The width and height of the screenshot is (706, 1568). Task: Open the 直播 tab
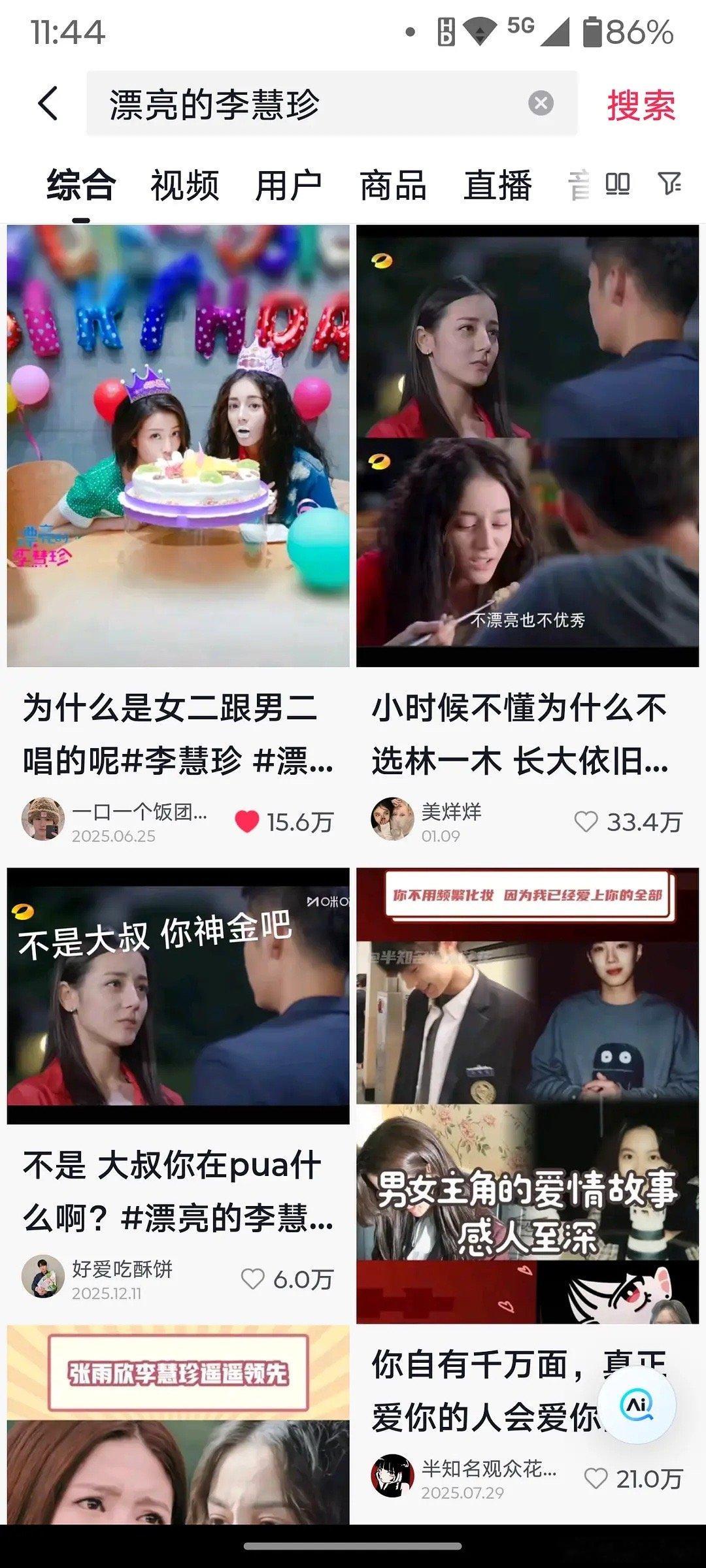pyautogui.click(x=498, y=185)
